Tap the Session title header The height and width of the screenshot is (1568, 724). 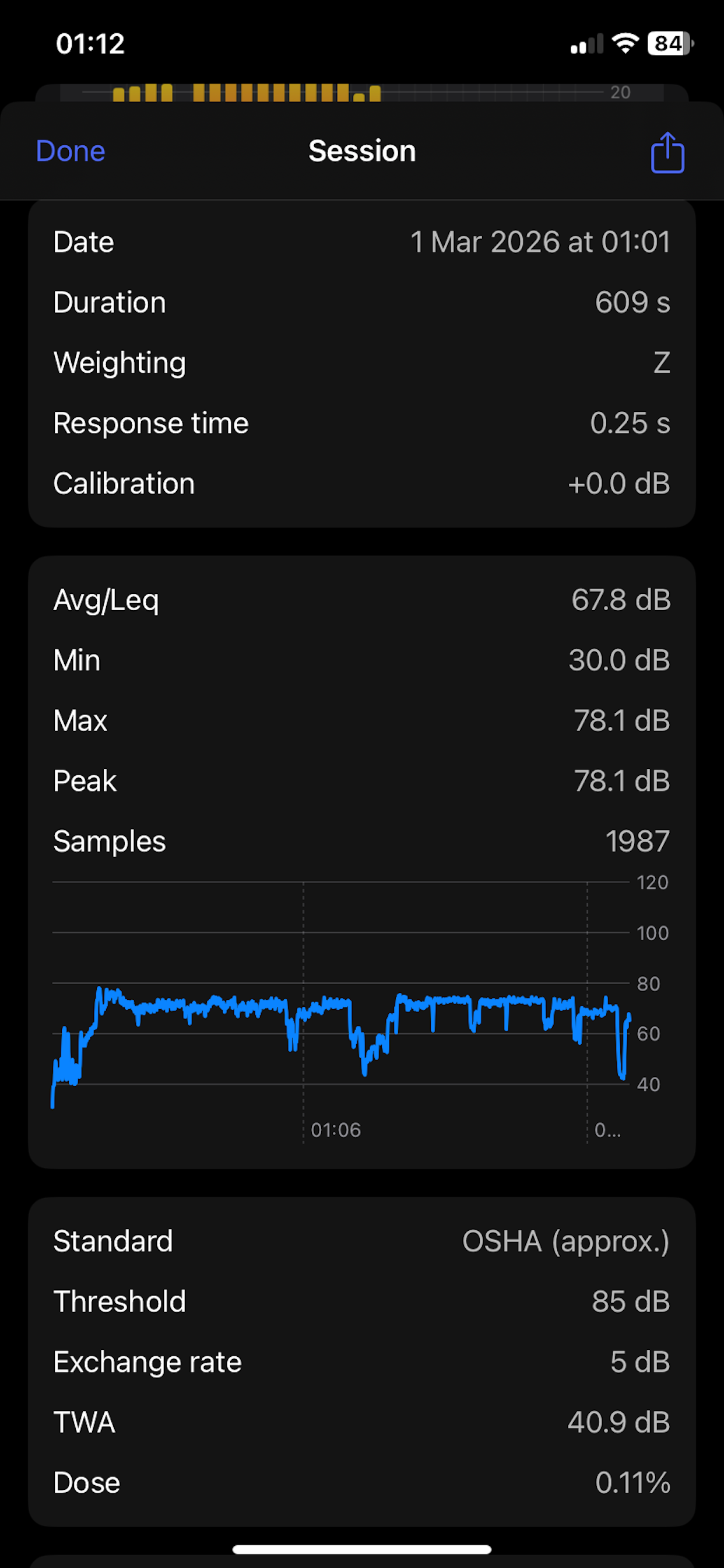click(x=361, y=151)
